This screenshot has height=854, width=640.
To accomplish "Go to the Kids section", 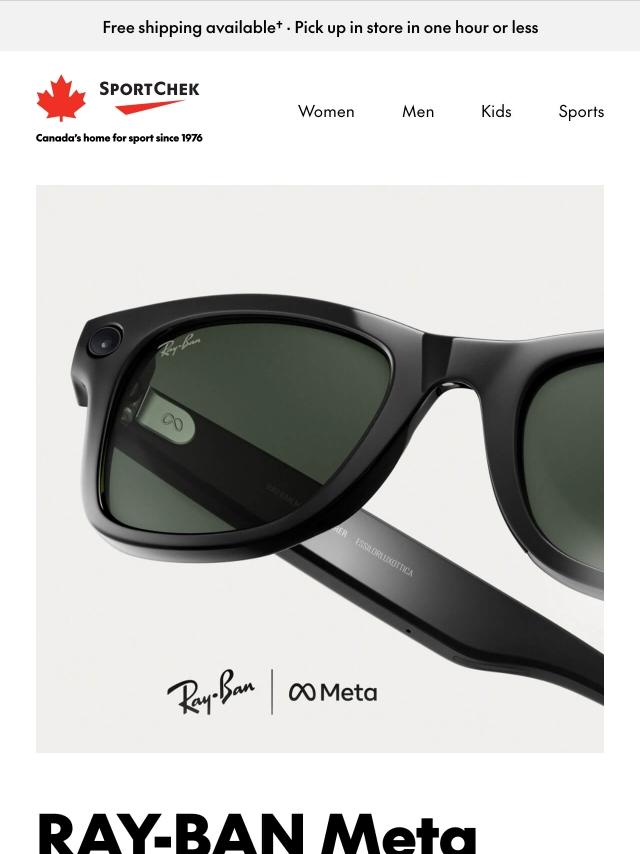I will pyautogui.click(x=496, y=111).
